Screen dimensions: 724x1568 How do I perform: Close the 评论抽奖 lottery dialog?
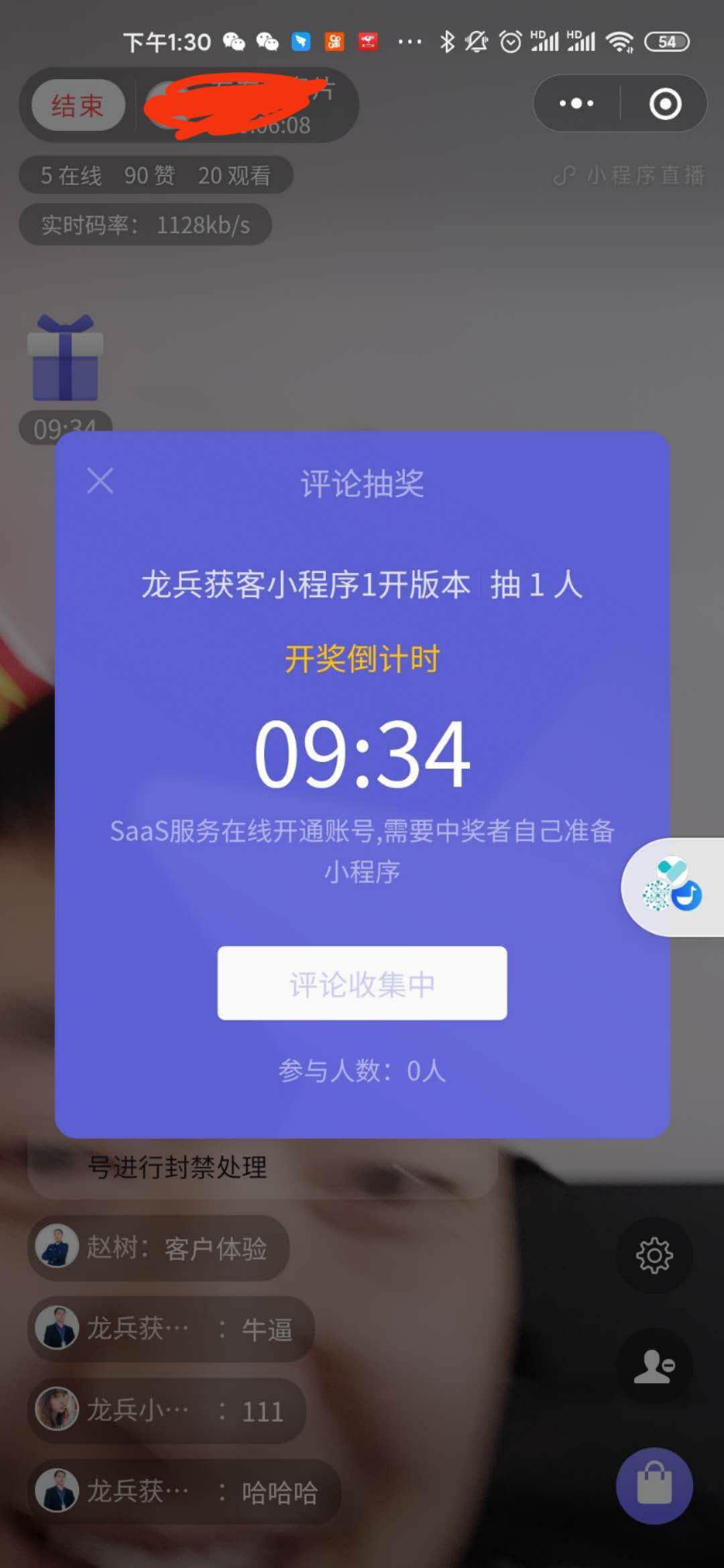[x=101, y=480]
